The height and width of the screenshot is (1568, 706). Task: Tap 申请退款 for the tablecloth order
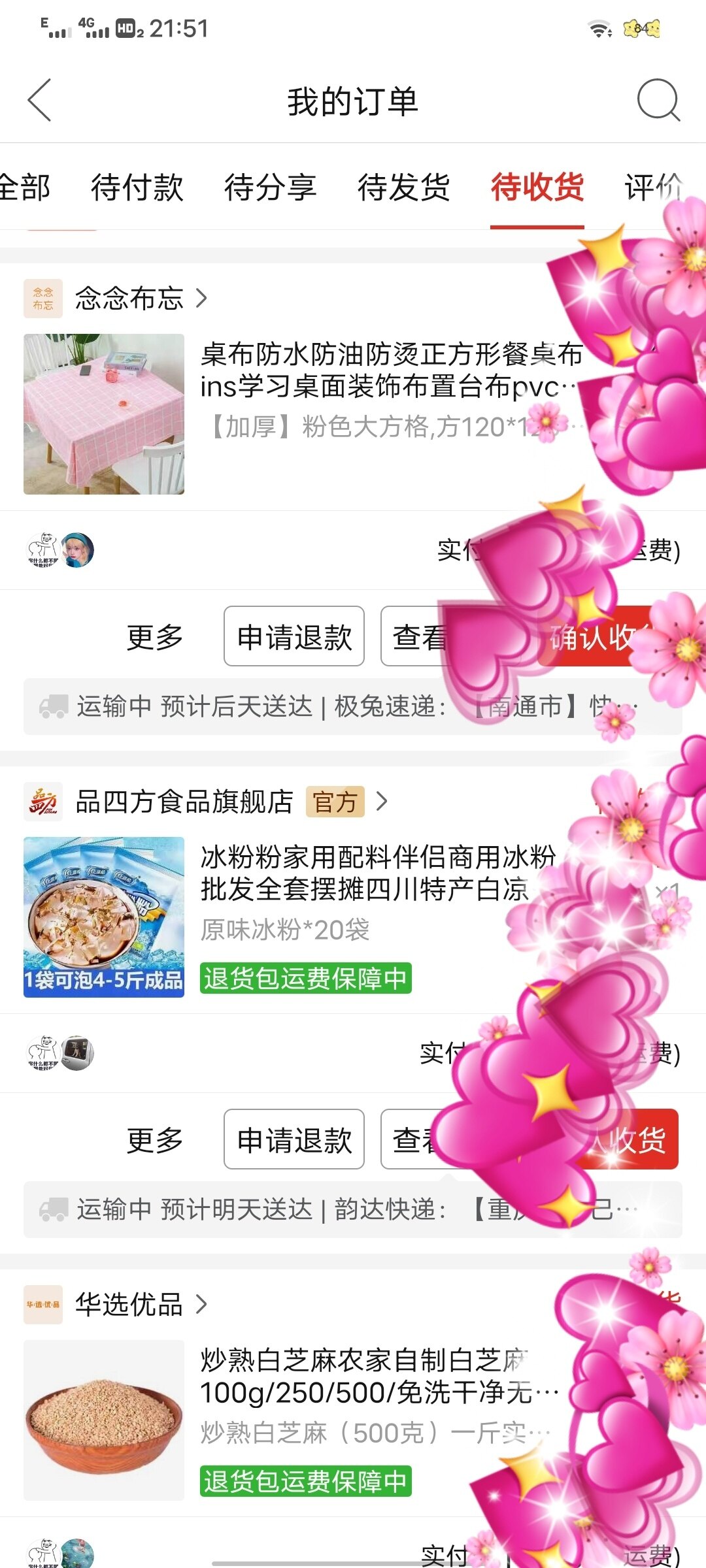click(x=294, y=637)
